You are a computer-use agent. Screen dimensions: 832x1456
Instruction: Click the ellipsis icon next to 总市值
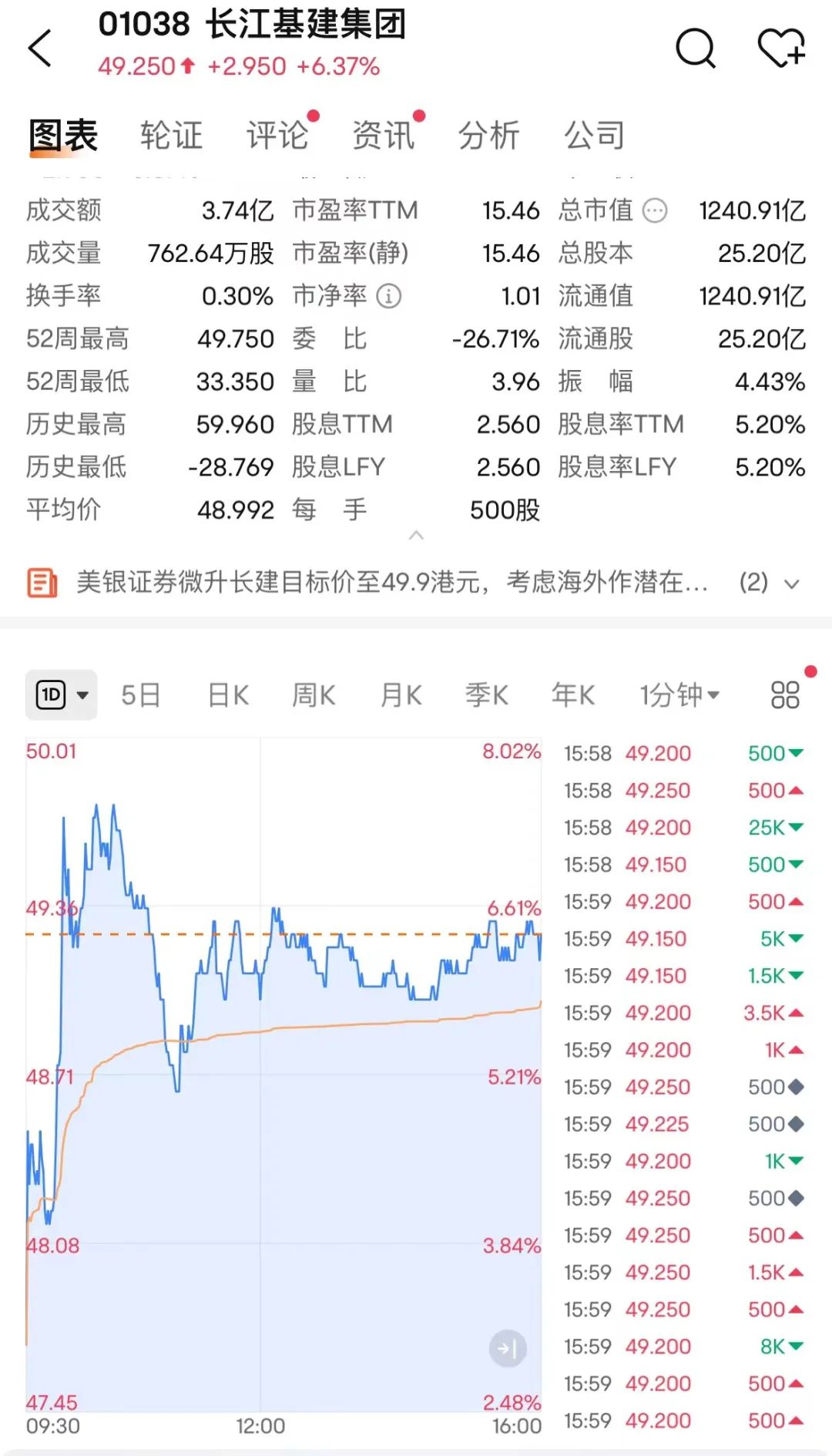pos(654,210)
